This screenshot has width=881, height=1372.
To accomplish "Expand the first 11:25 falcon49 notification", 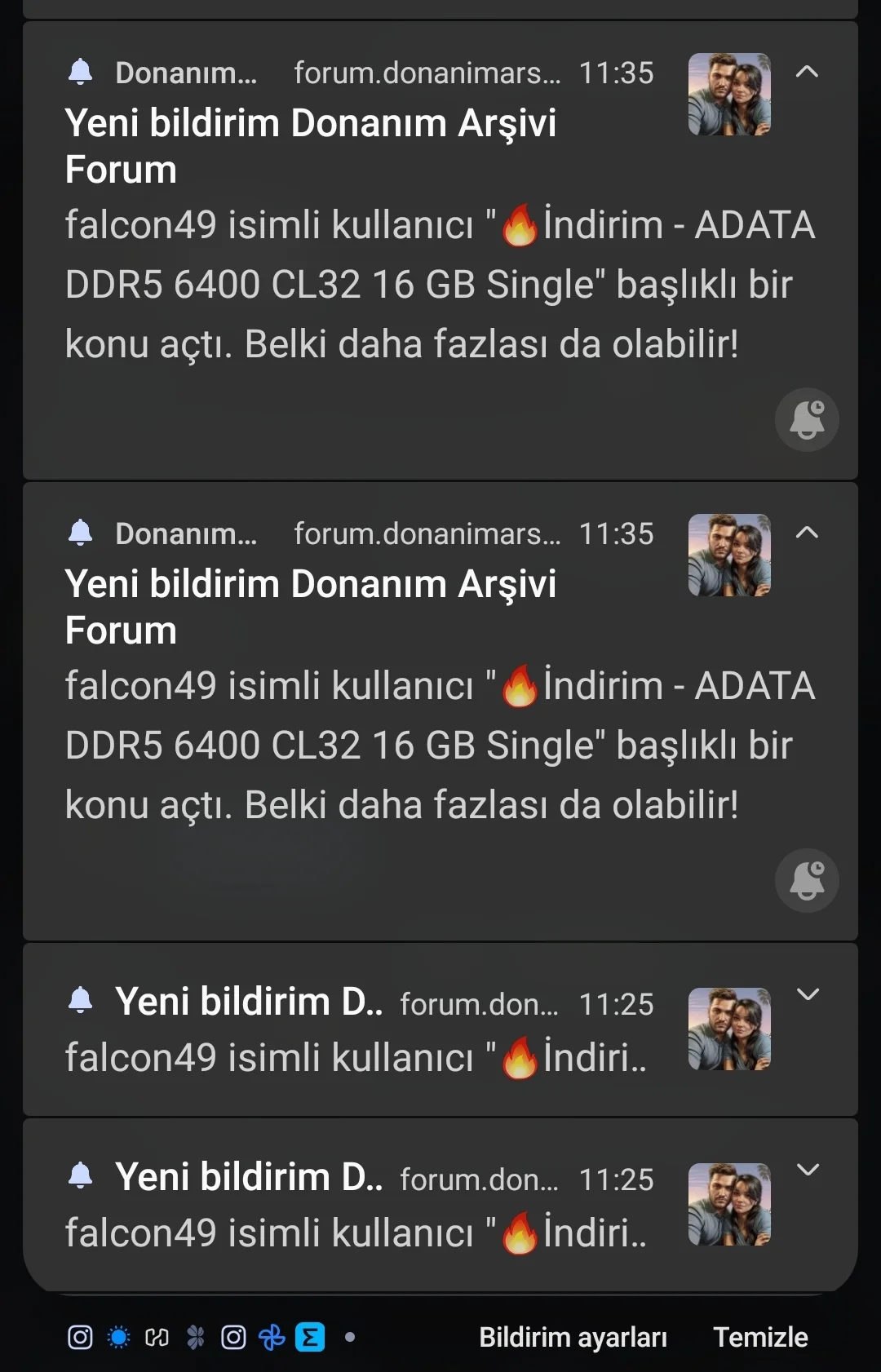I will click(808, 994).
